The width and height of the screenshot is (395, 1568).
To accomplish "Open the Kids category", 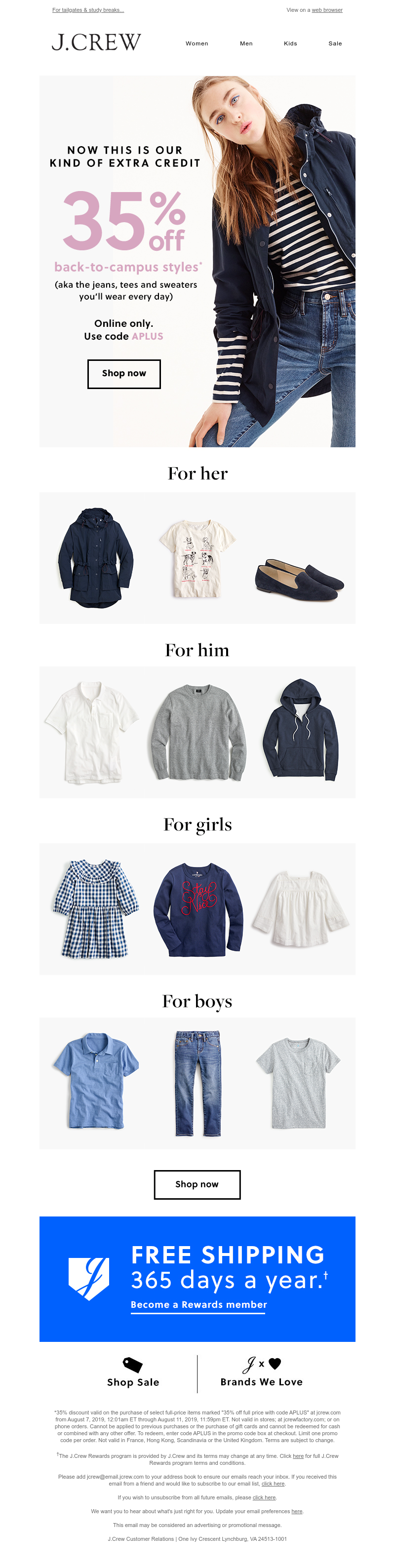I will [x=290, y=44].
